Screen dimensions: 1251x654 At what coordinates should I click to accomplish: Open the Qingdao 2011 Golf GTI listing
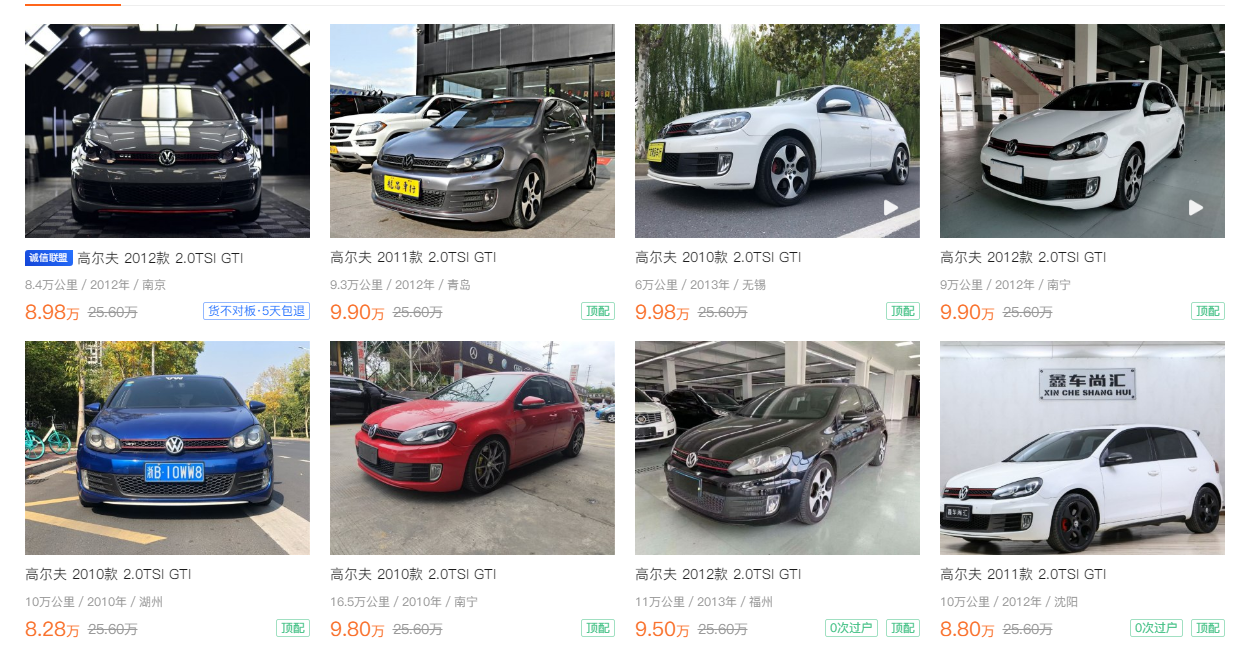coord(472,131)
